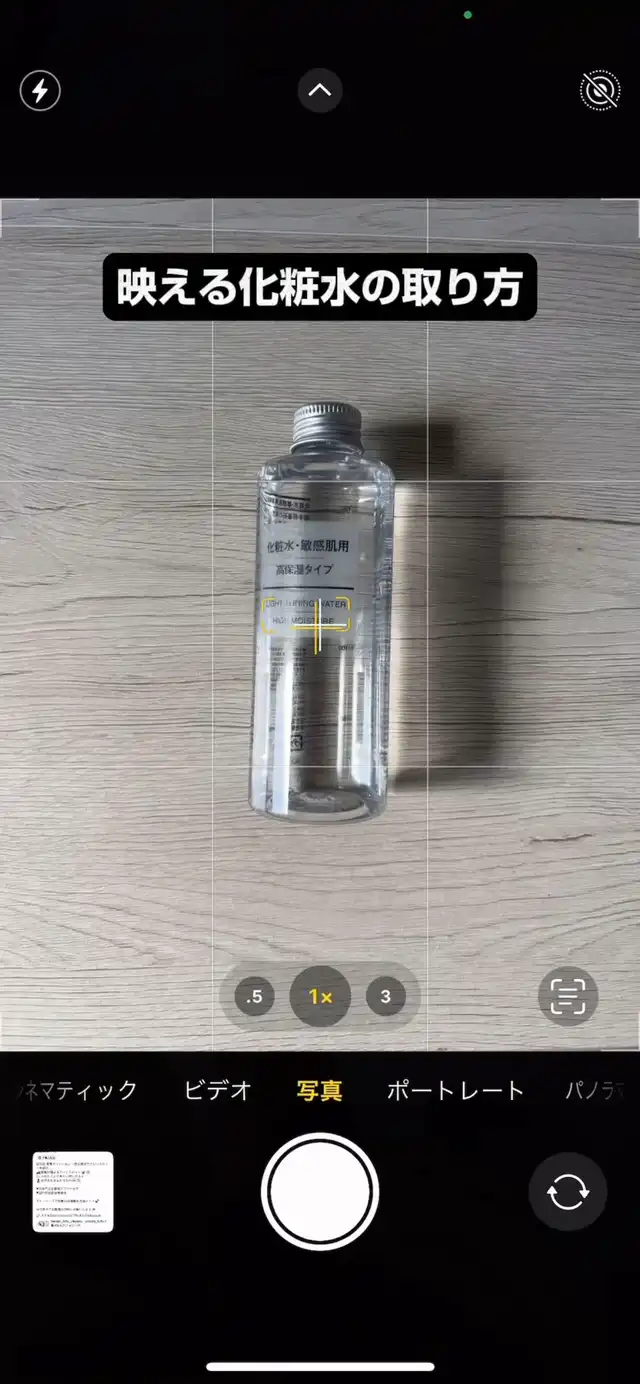640x1384 pixels.
Task: Select the 1× zoom level
Action: click(x=320, y=996)
